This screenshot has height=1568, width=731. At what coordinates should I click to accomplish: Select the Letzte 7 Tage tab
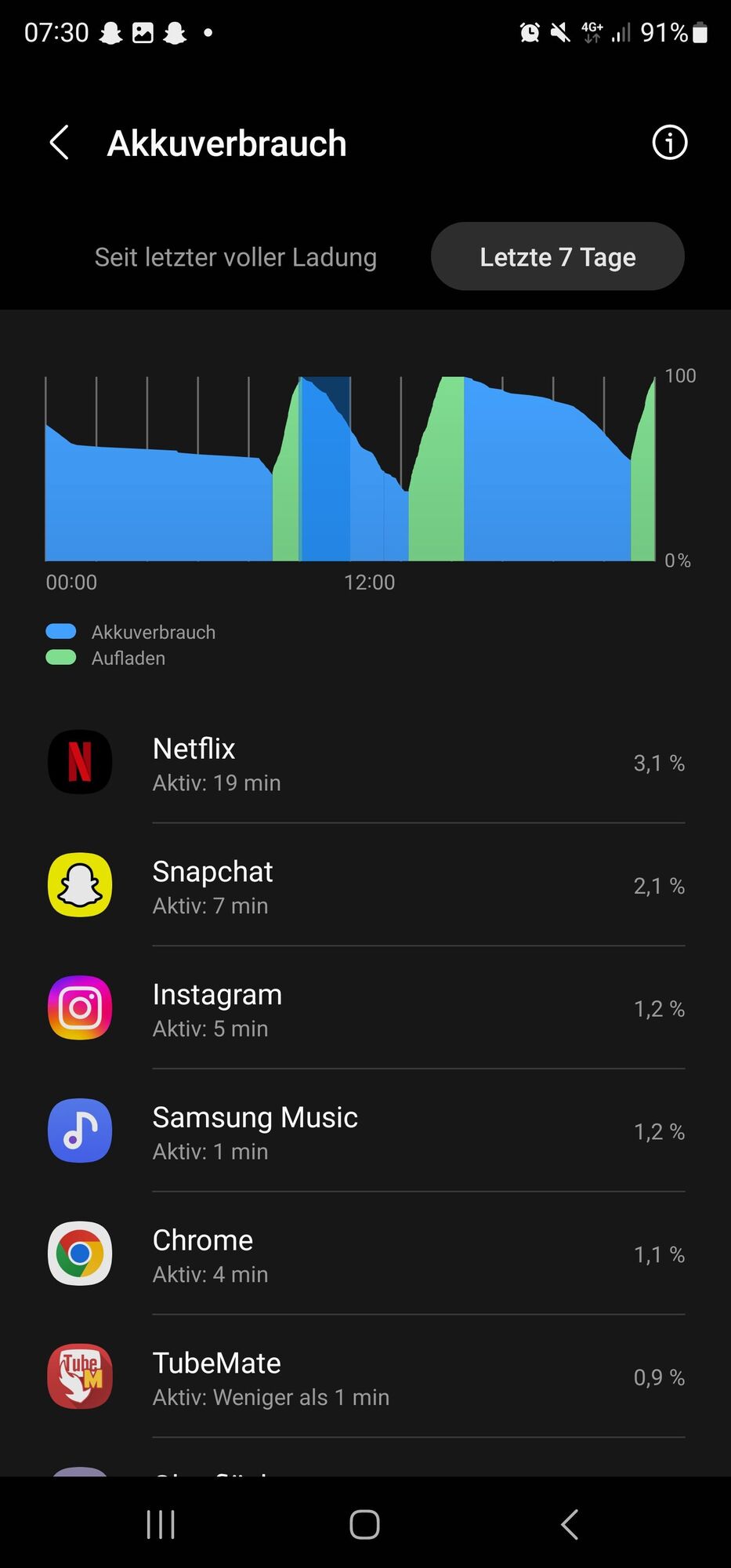point(557,257)
